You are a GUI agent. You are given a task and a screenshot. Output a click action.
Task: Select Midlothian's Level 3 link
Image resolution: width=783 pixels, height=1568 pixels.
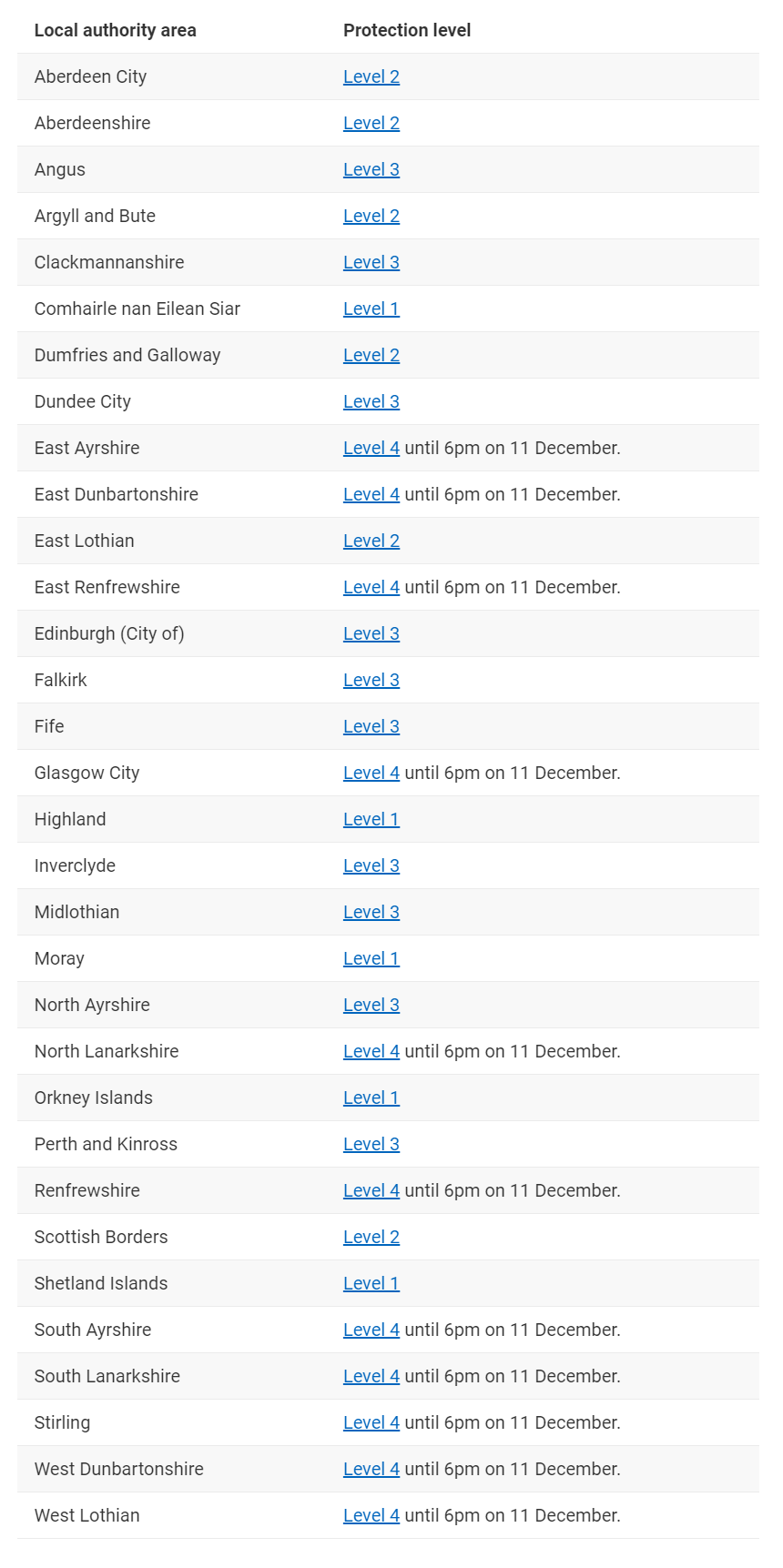(371, 913)
